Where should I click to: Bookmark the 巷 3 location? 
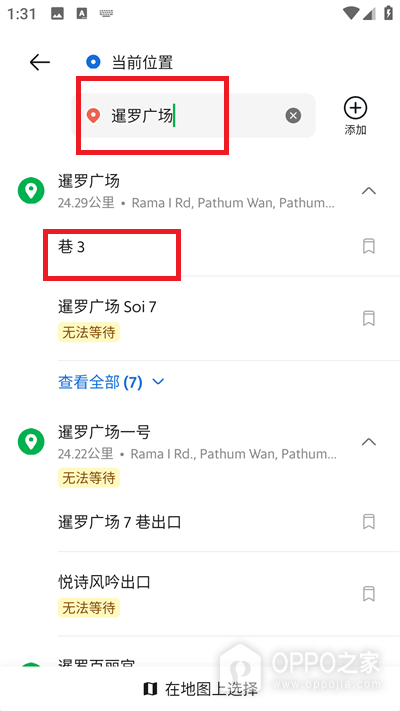[369, 247]
